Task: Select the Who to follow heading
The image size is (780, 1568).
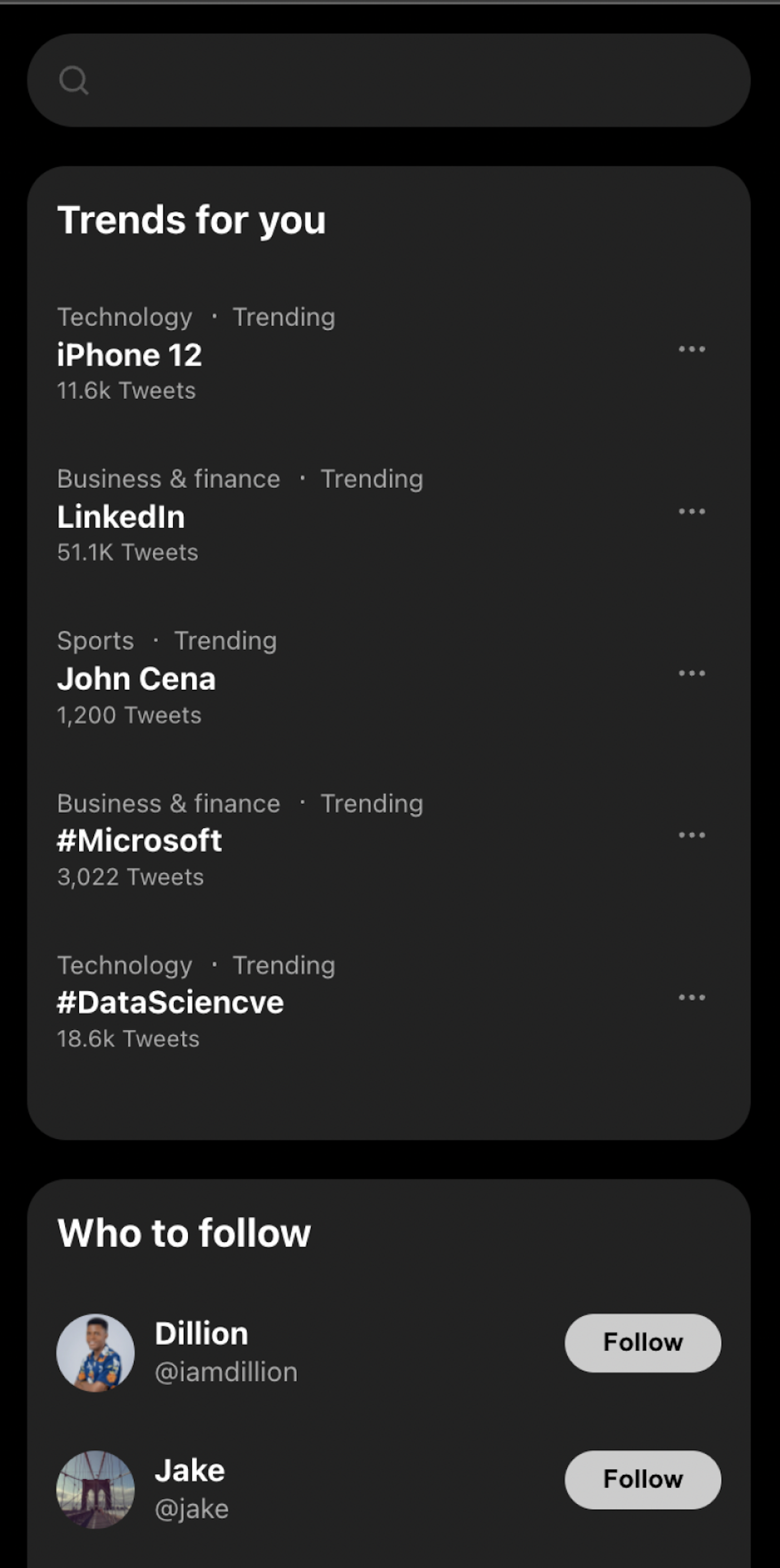Action: pyautogui.click(x=183, y=1233)
